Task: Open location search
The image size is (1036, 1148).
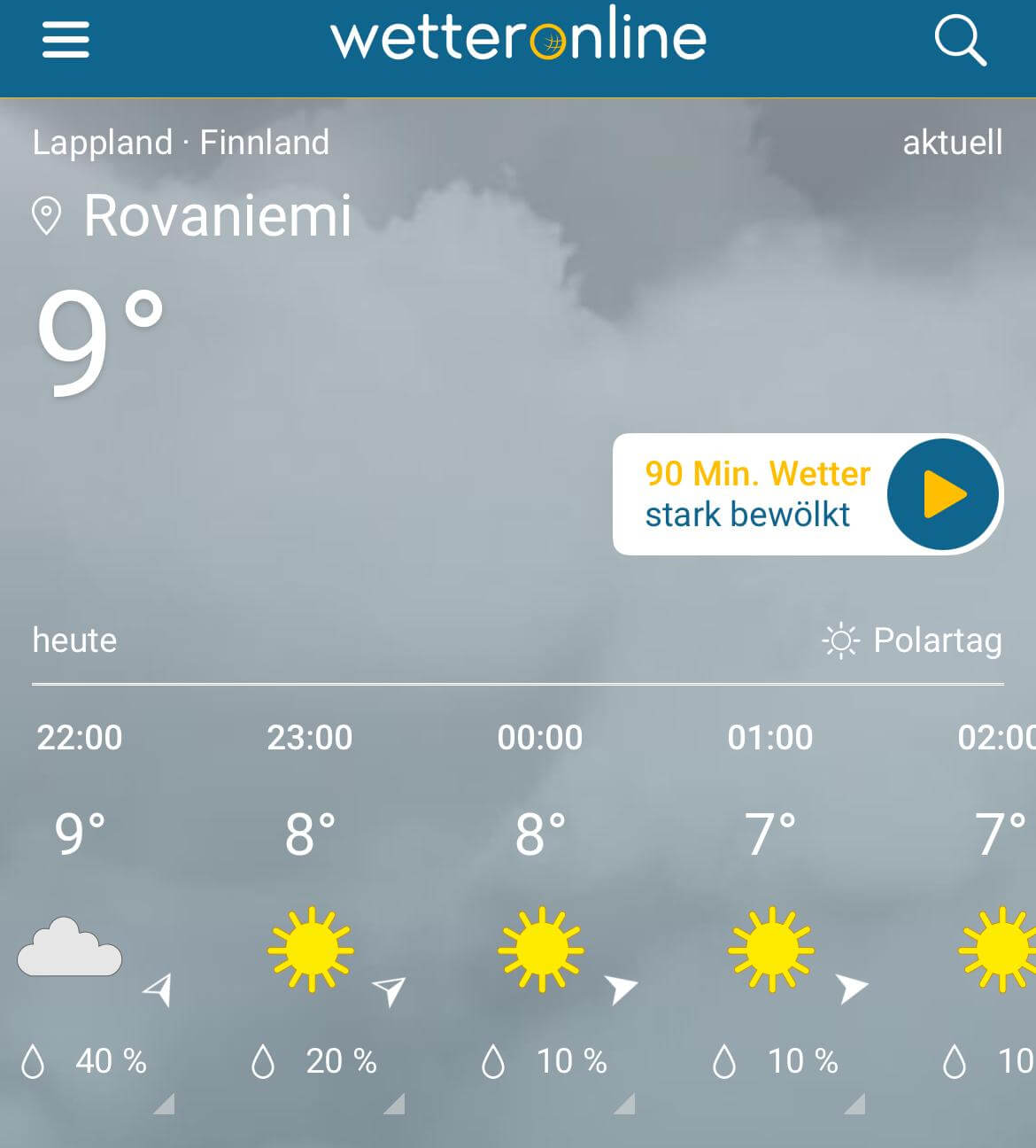Action: [x=960, y=40]
